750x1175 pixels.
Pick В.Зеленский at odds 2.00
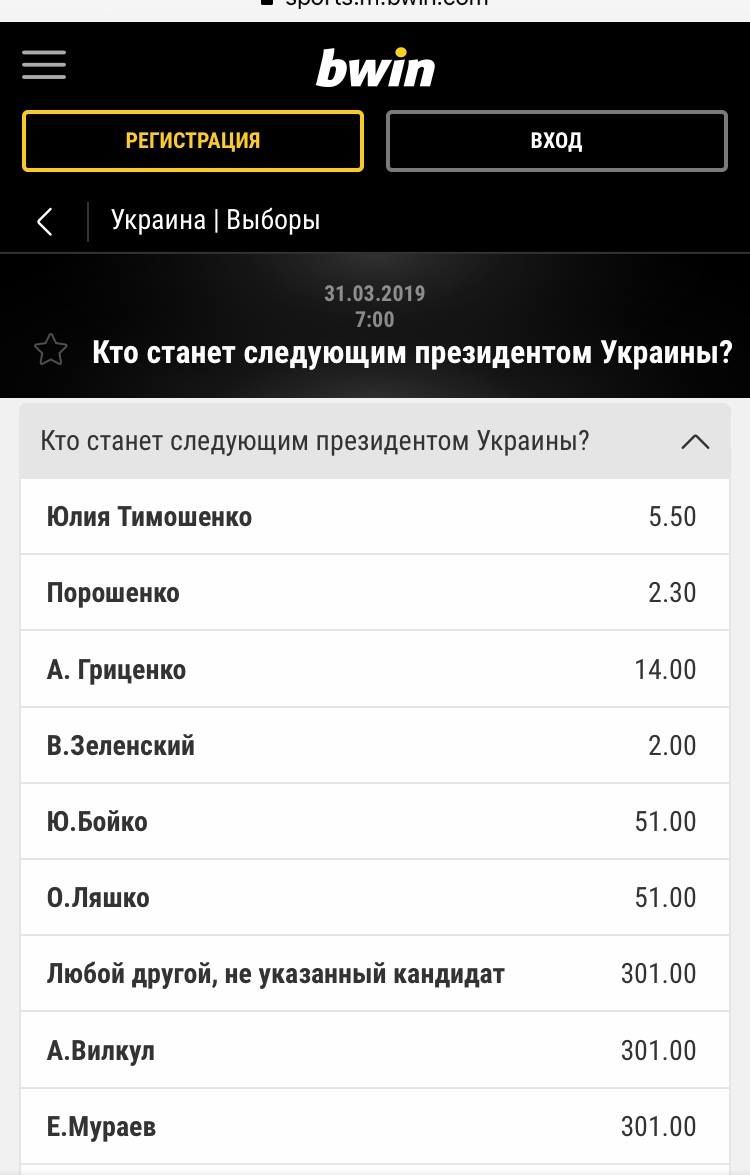tap(375, 746)
